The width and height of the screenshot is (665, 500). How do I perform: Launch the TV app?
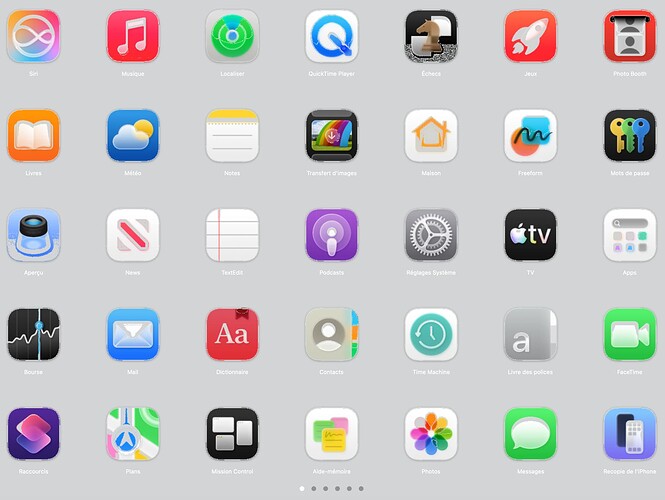point(530,235)
